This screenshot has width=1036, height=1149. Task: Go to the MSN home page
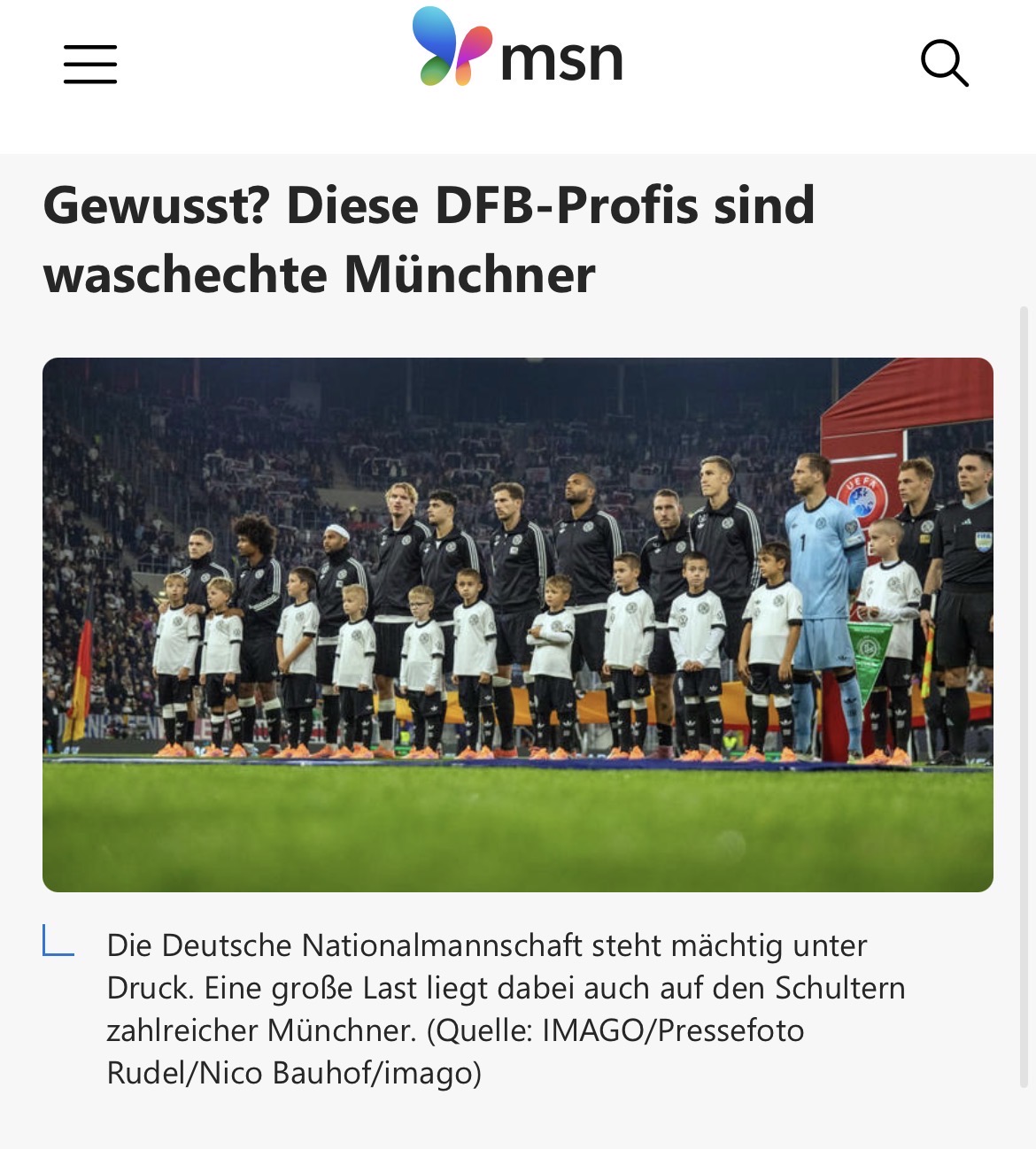[x=518, y=49]
